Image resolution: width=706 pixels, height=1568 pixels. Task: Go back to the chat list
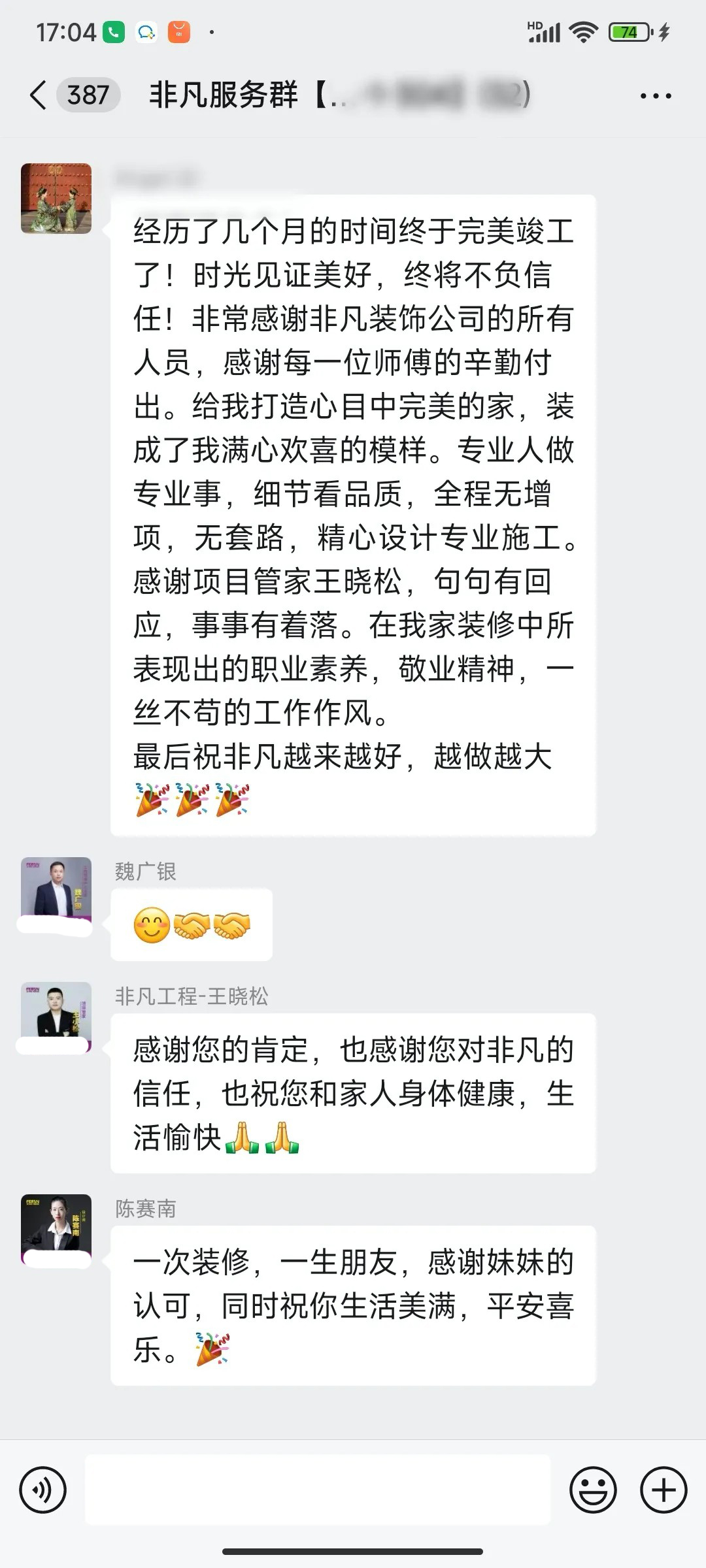39,95
